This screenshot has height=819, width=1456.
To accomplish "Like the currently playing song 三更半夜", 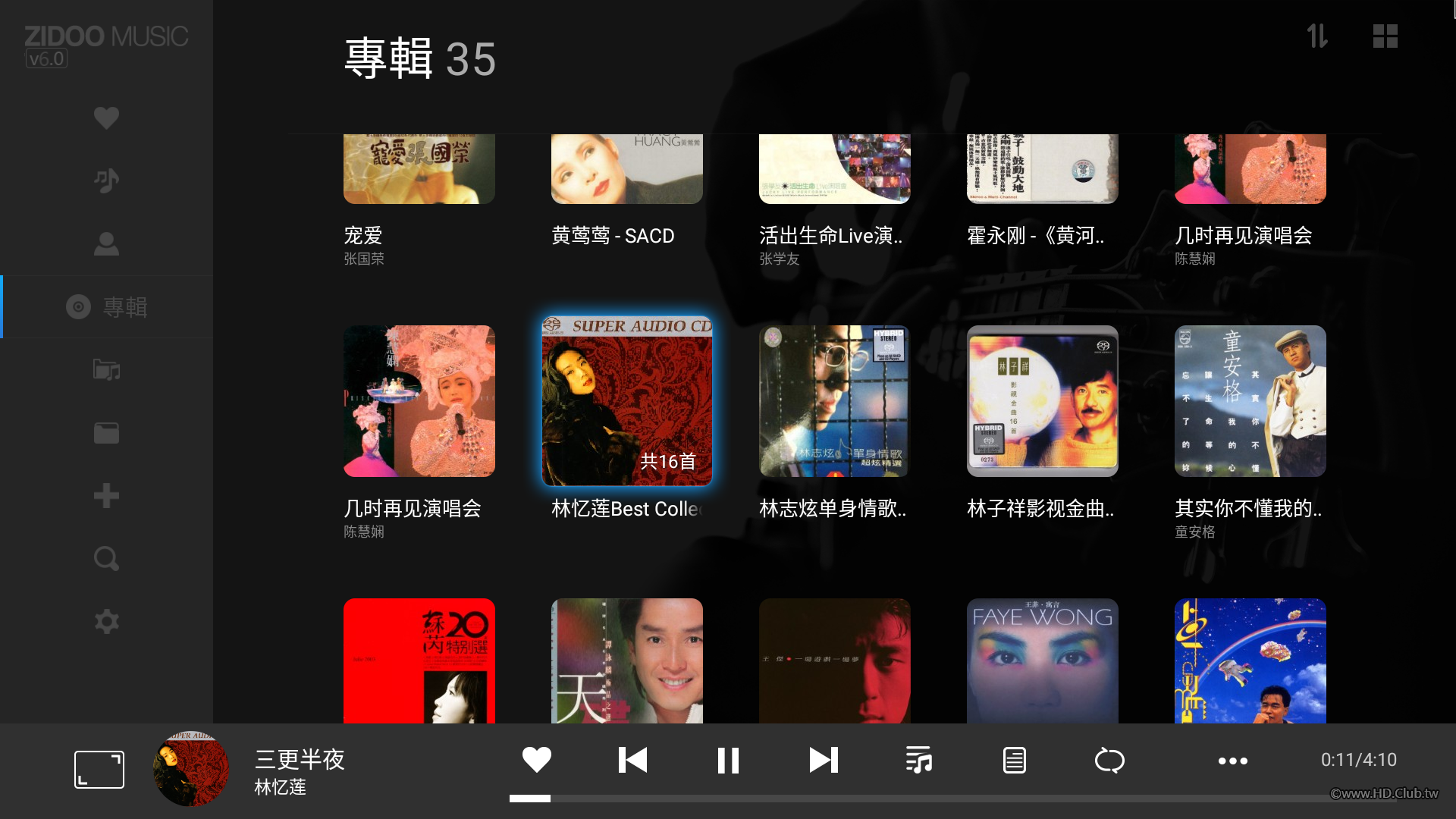I will (x=536, y=760).
